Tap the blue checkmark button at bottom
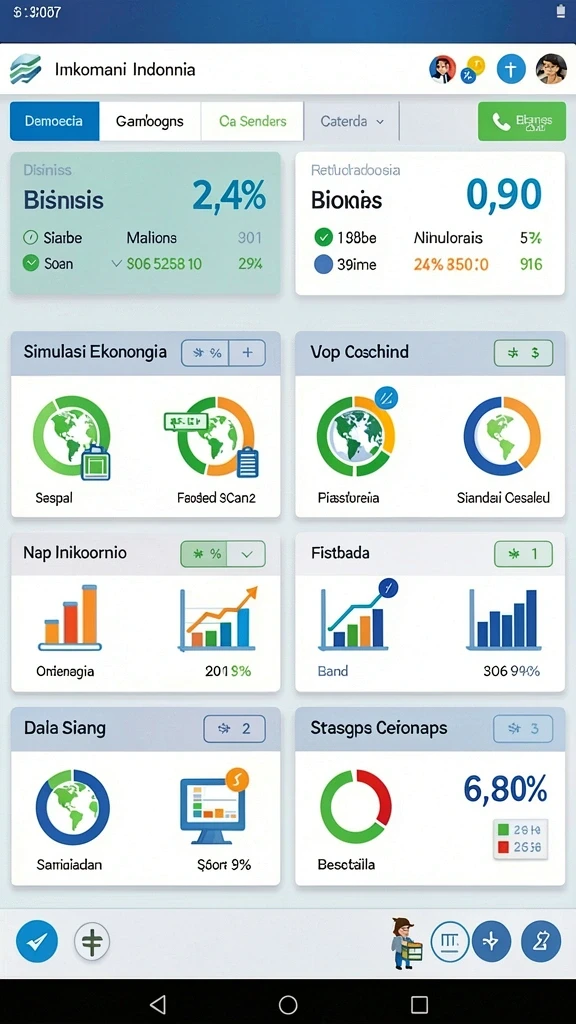Image resolution: width=576 pixels, height=1024 pixels. point(37,941)
